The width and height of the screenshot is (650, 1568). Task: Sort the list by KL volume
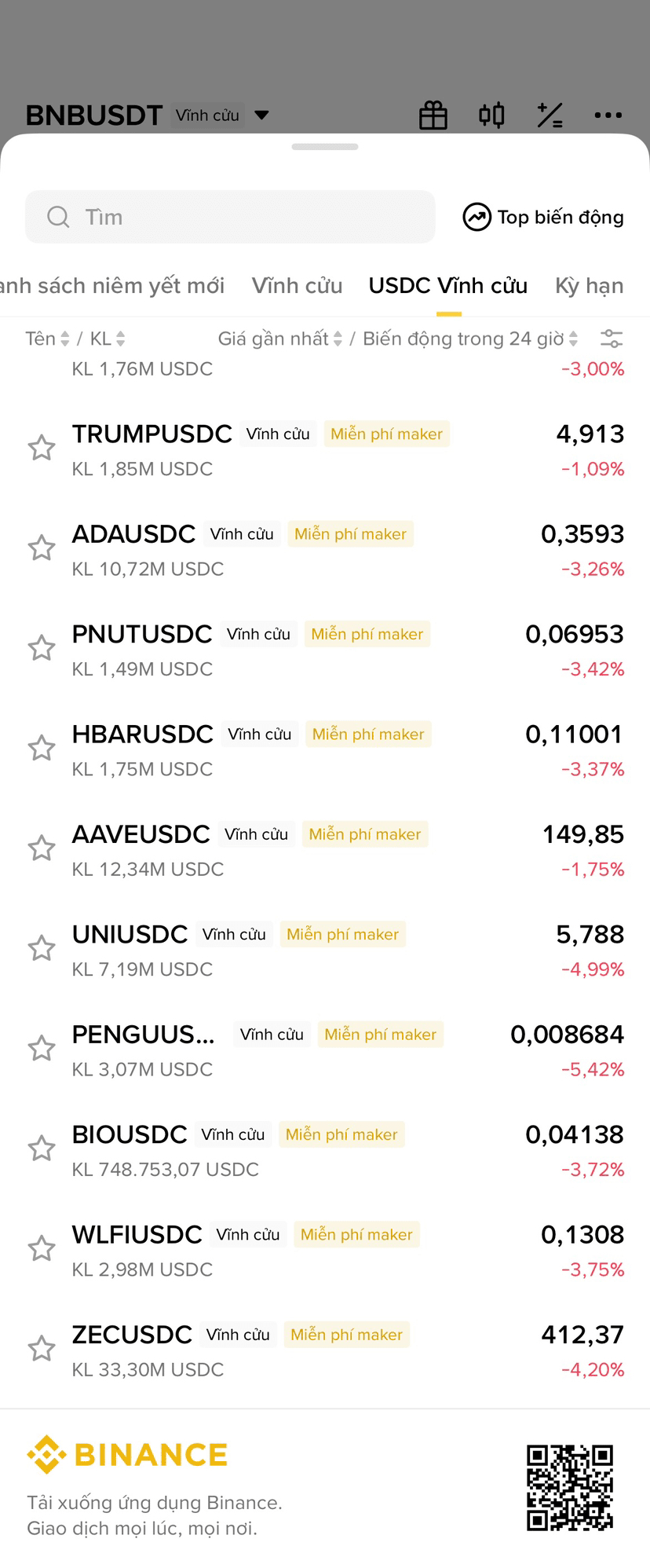(108, 339)
